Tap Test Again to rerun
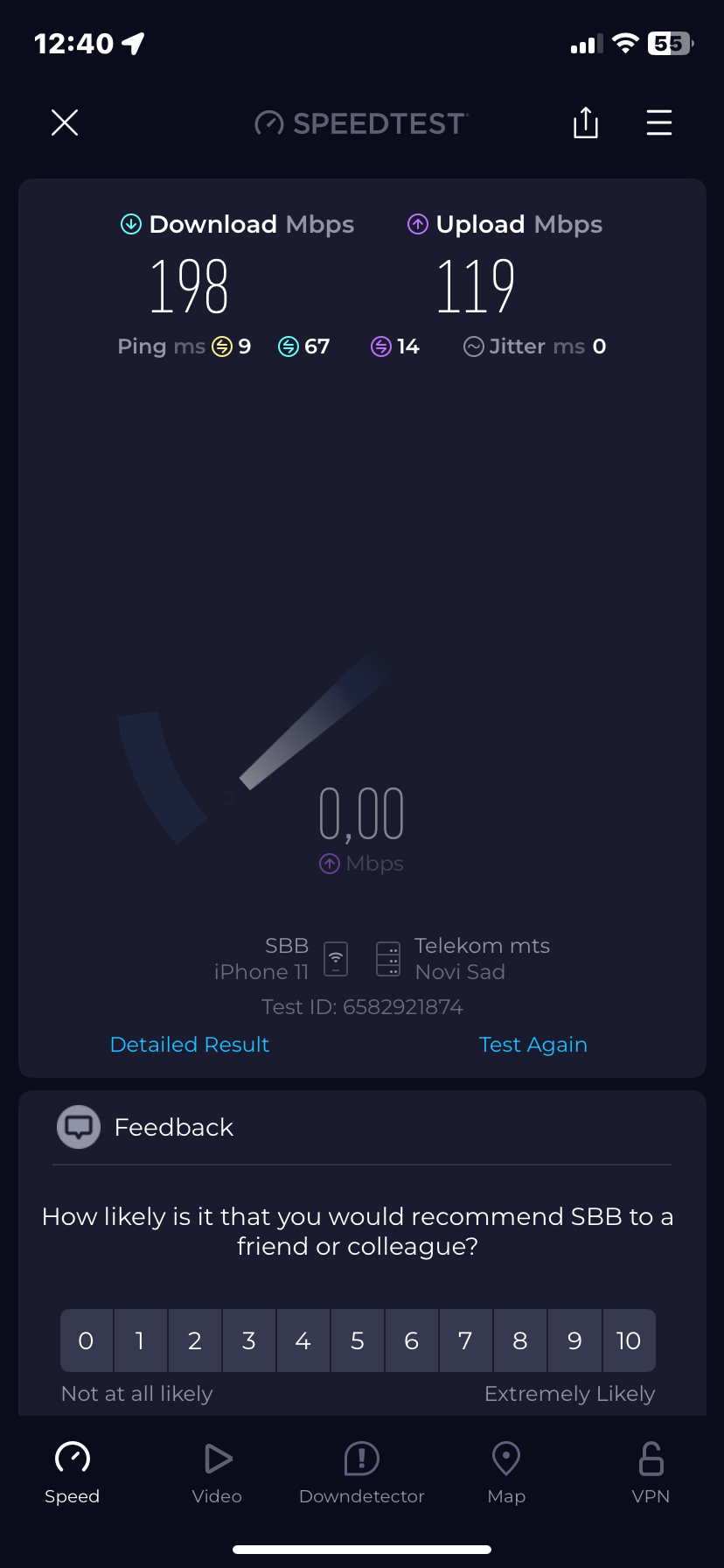The image size is (724, 1568). pos(533,1044)
